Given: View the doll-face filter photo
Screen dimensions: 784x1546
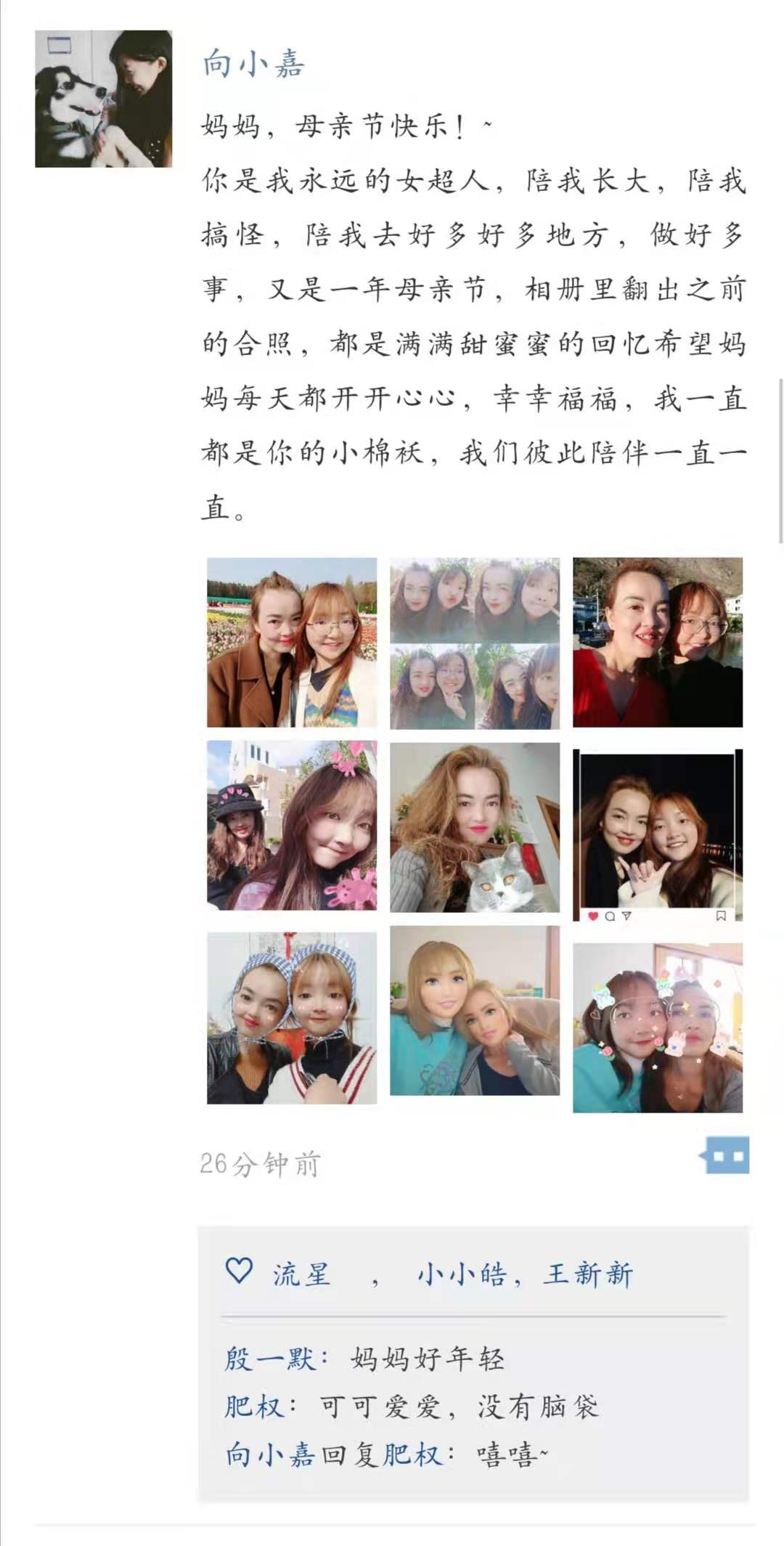Looking at the screenshot, I should pos(475,1011).
